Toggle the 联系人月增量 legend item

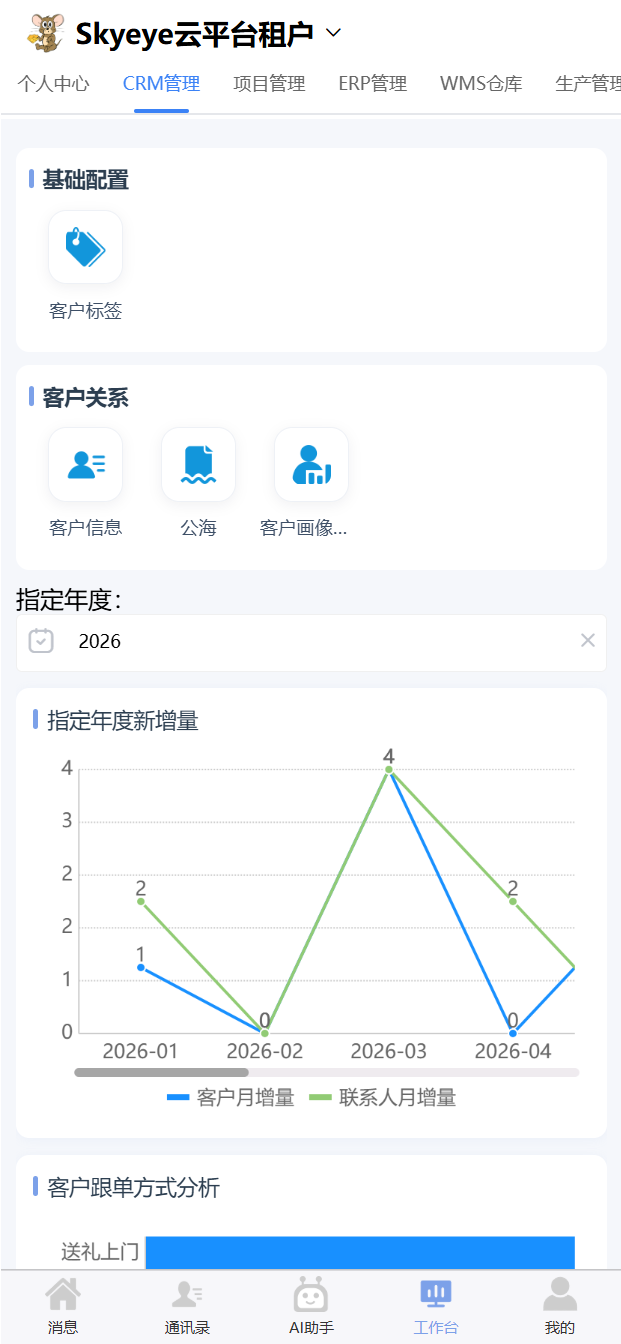pos(383,1098)
